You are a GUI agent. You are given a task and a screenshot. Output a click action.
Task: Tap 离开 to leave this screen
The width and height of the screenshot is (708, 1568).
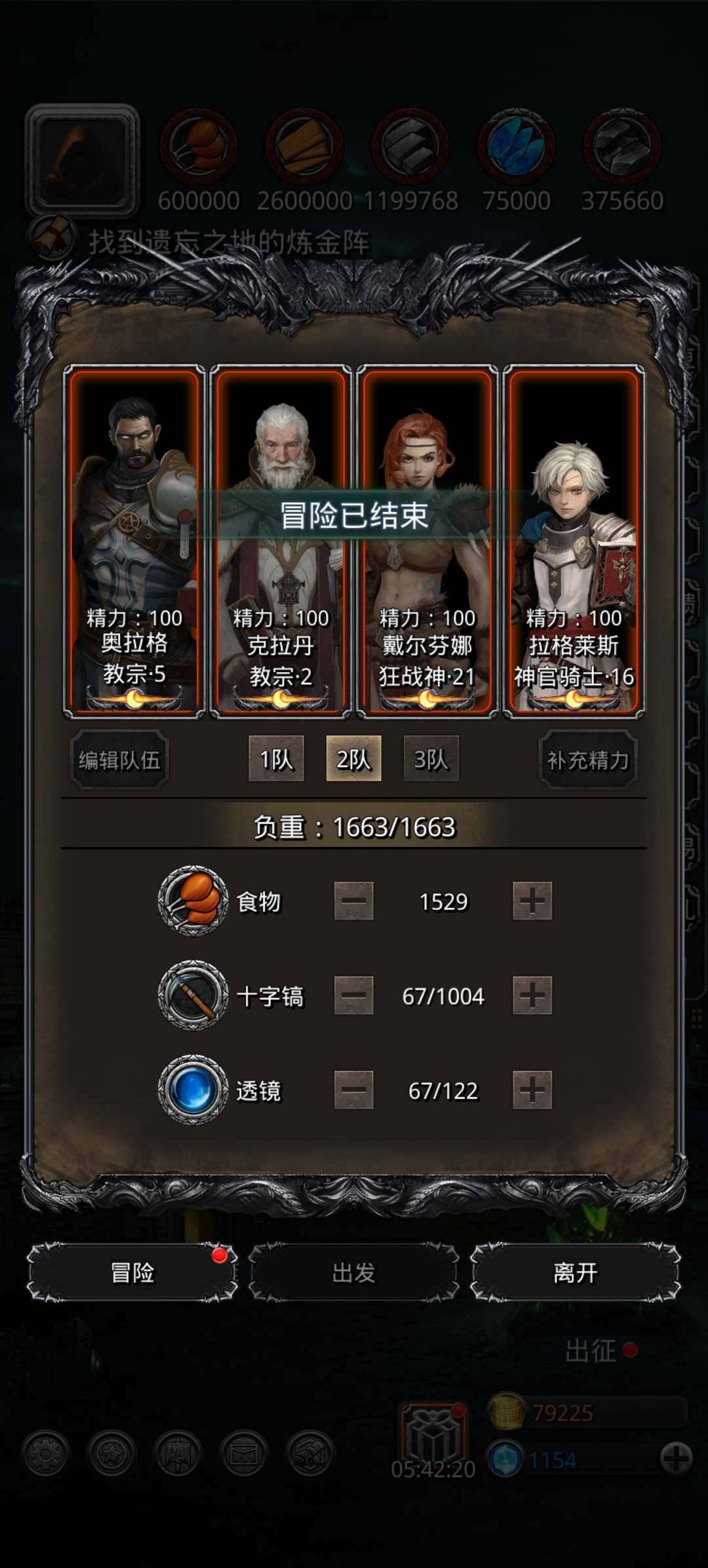[575, 1272]
